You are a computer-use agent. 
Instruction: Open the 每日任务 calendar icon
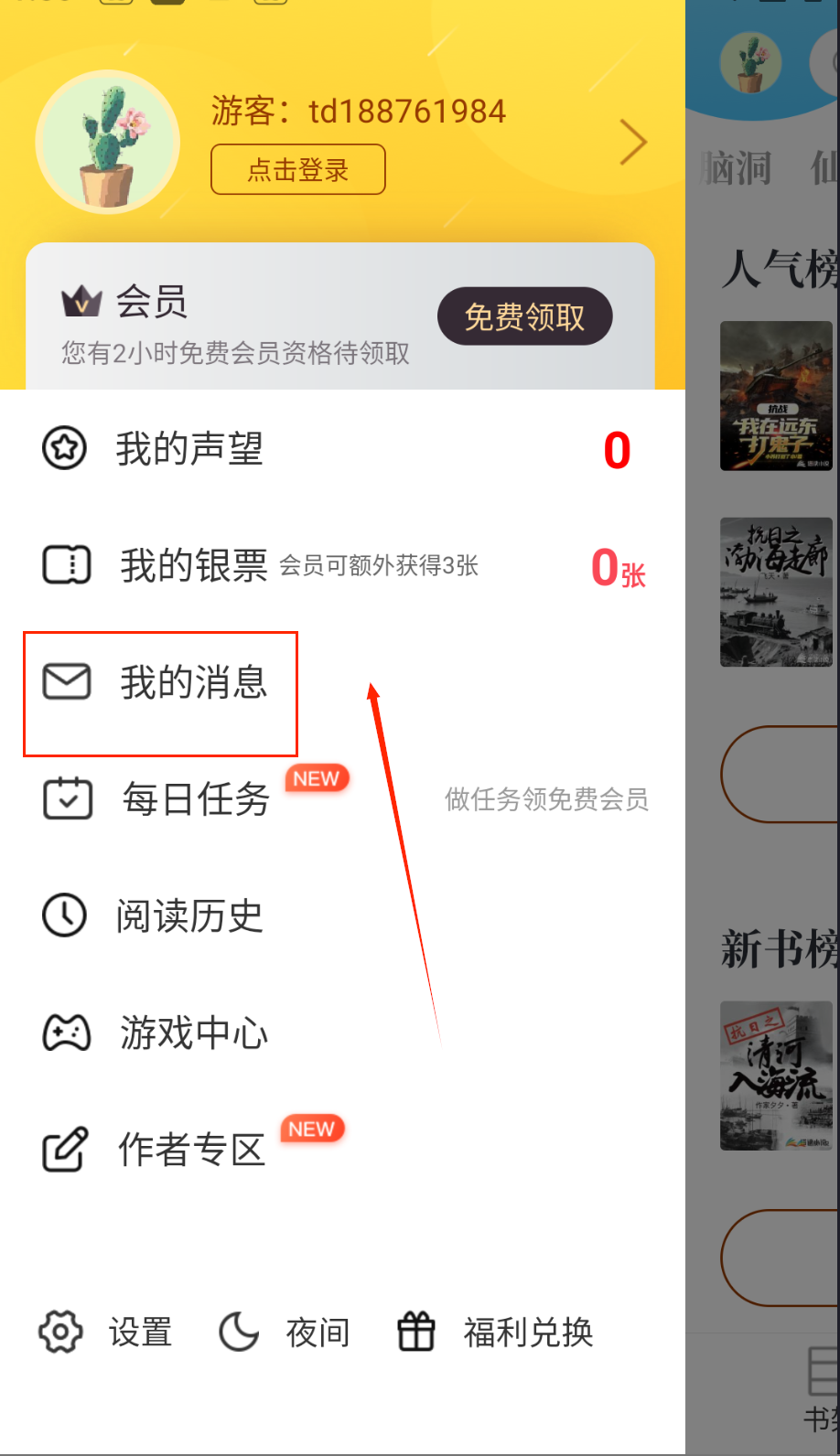click(x=67, y=798)
